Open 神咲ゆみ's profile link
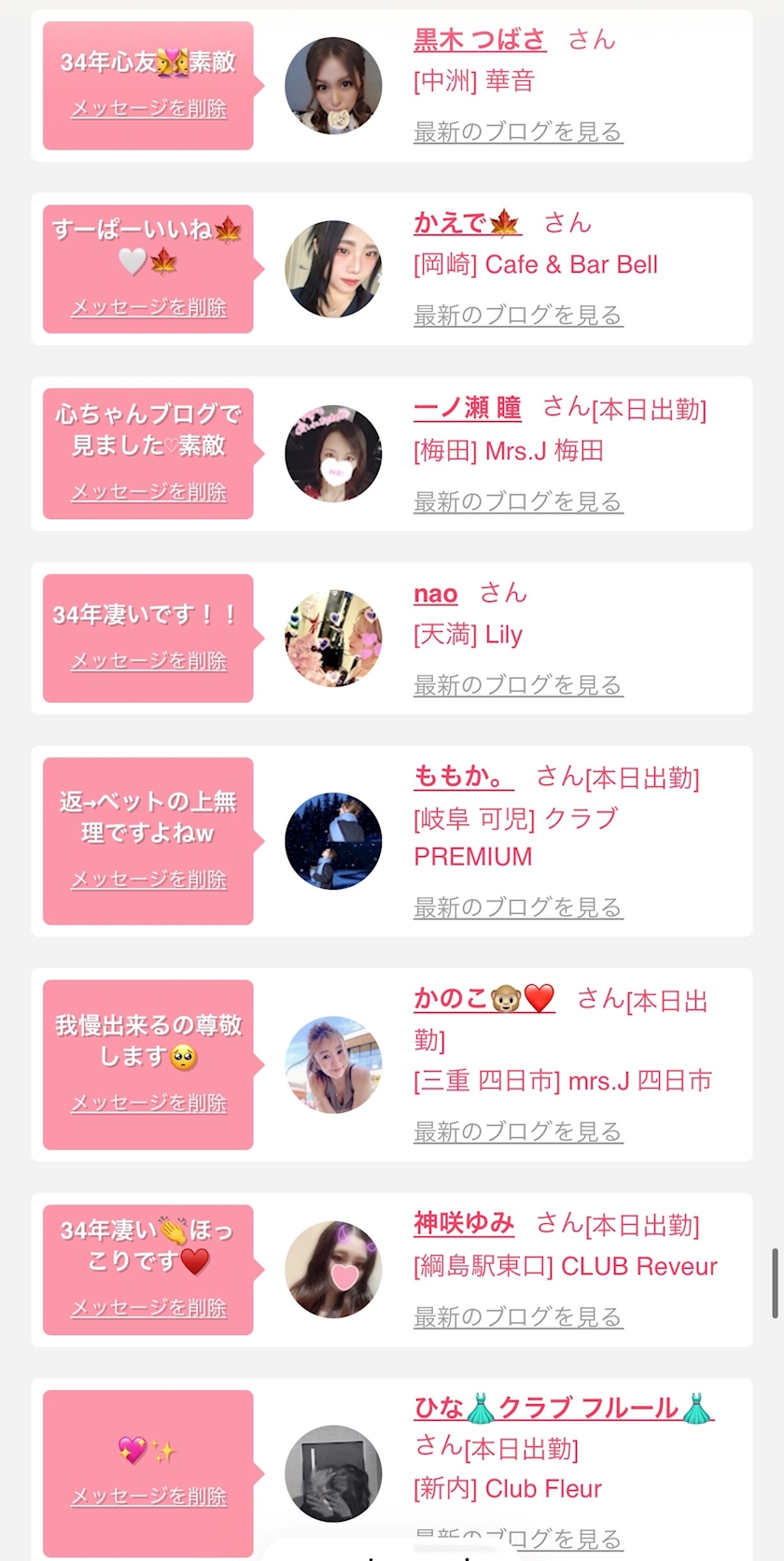Viewport: 784px width, 1561px height. coord(464,1223)
